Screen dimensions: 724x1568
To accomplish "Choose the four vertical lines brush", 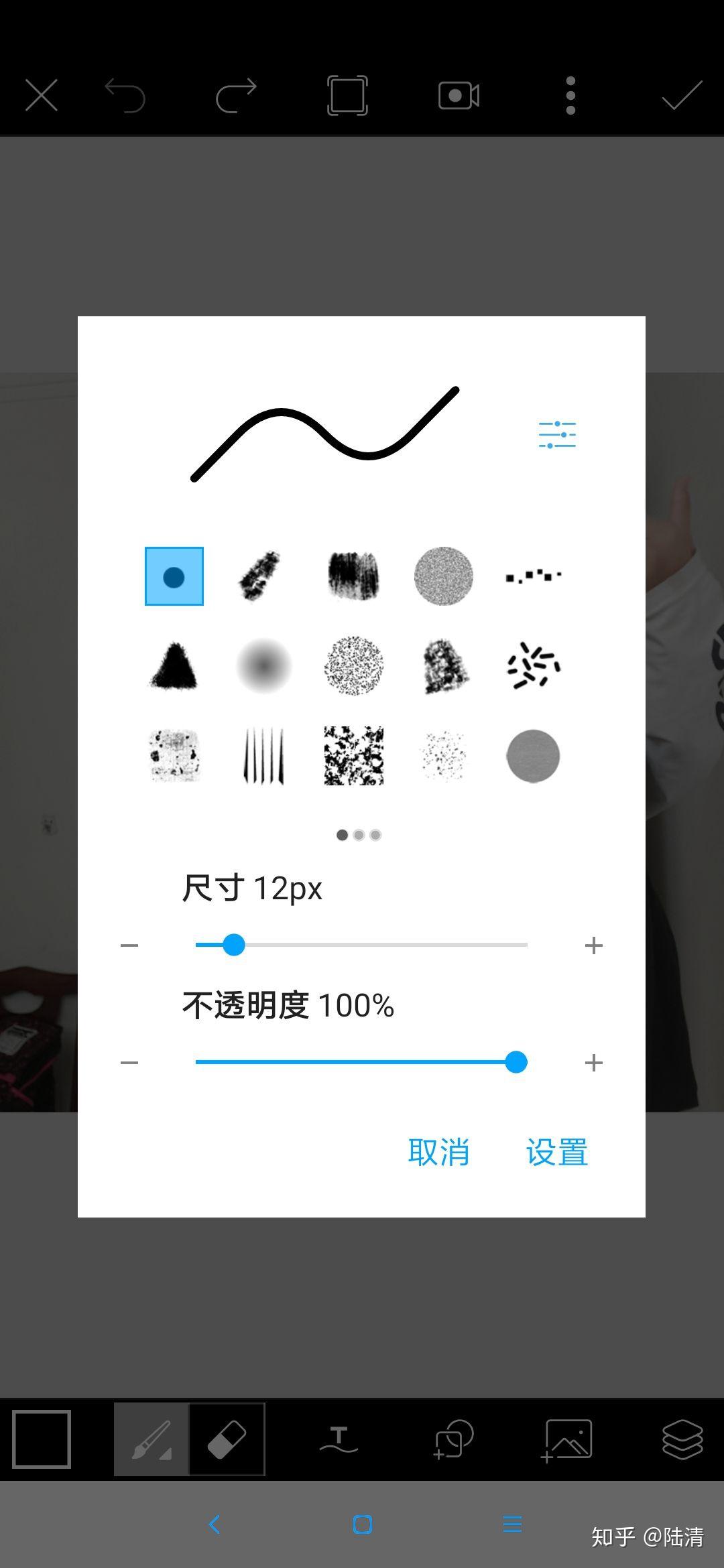I will pos(264,756).
